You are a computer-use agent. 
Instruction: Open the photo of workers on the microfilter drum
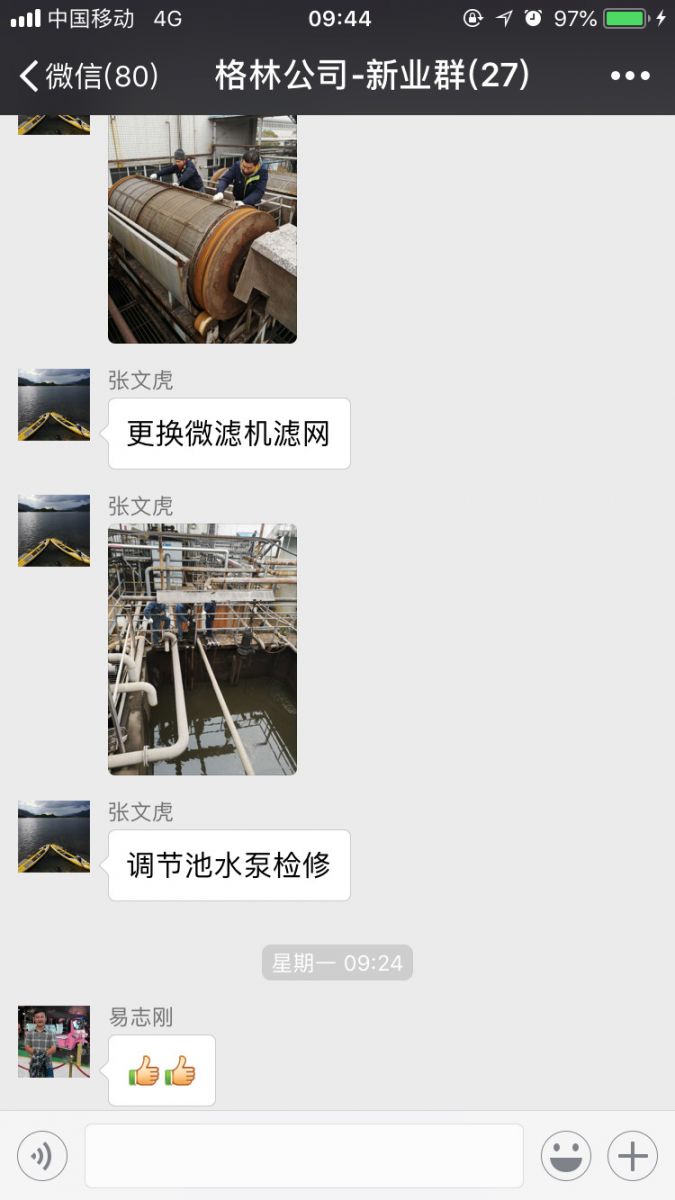(202, 228)
